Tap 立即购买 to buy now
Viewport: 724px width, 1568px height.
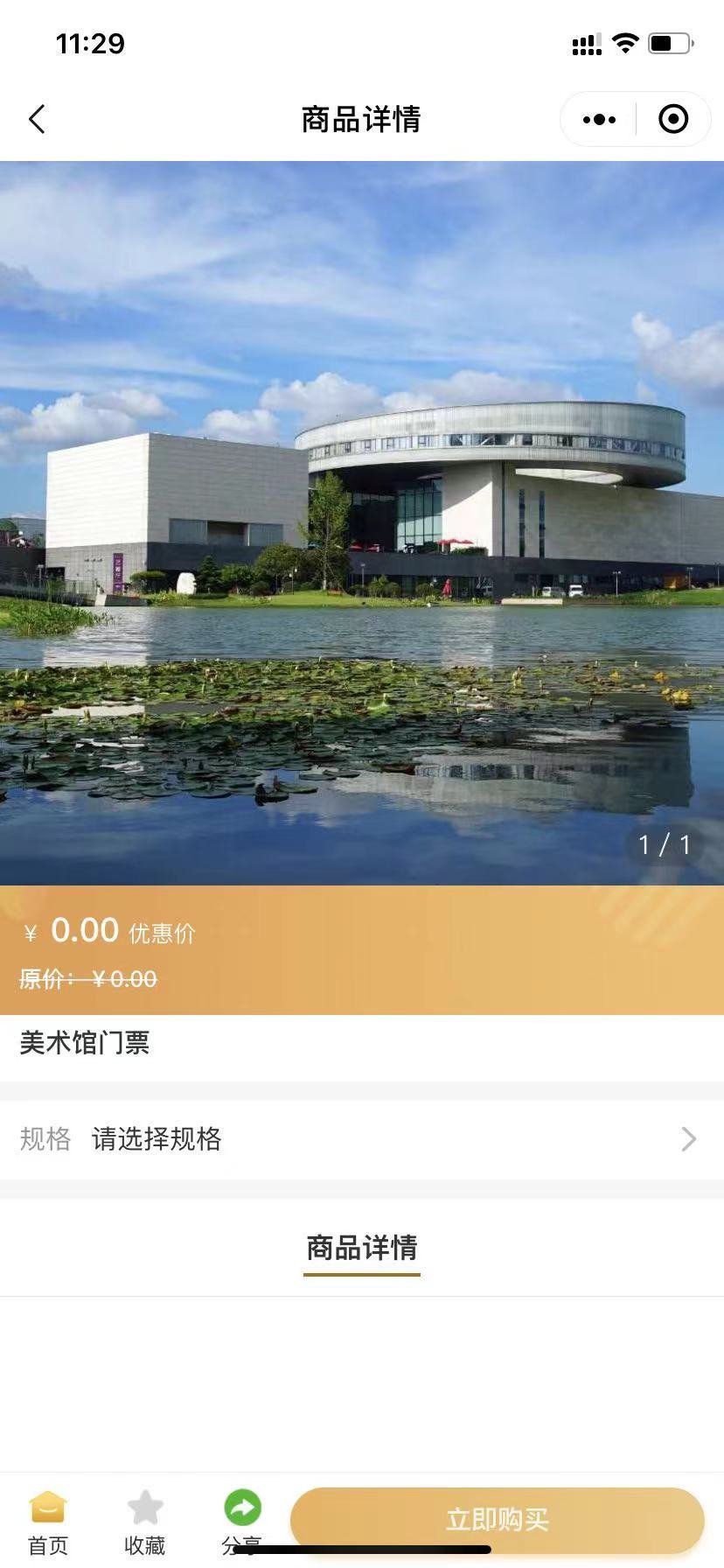click(x=497, y=1520)
